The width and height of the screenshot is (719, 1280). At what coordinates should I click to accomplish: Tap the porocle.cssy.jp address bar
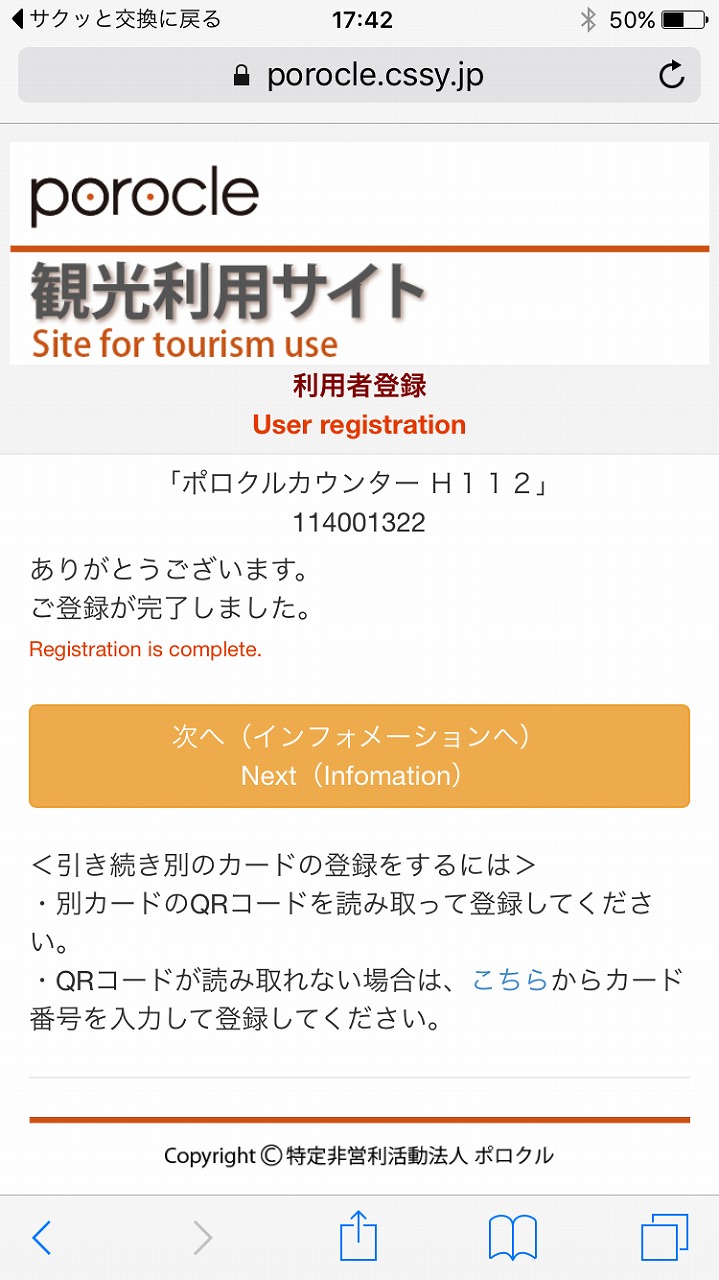pos(359,75)
